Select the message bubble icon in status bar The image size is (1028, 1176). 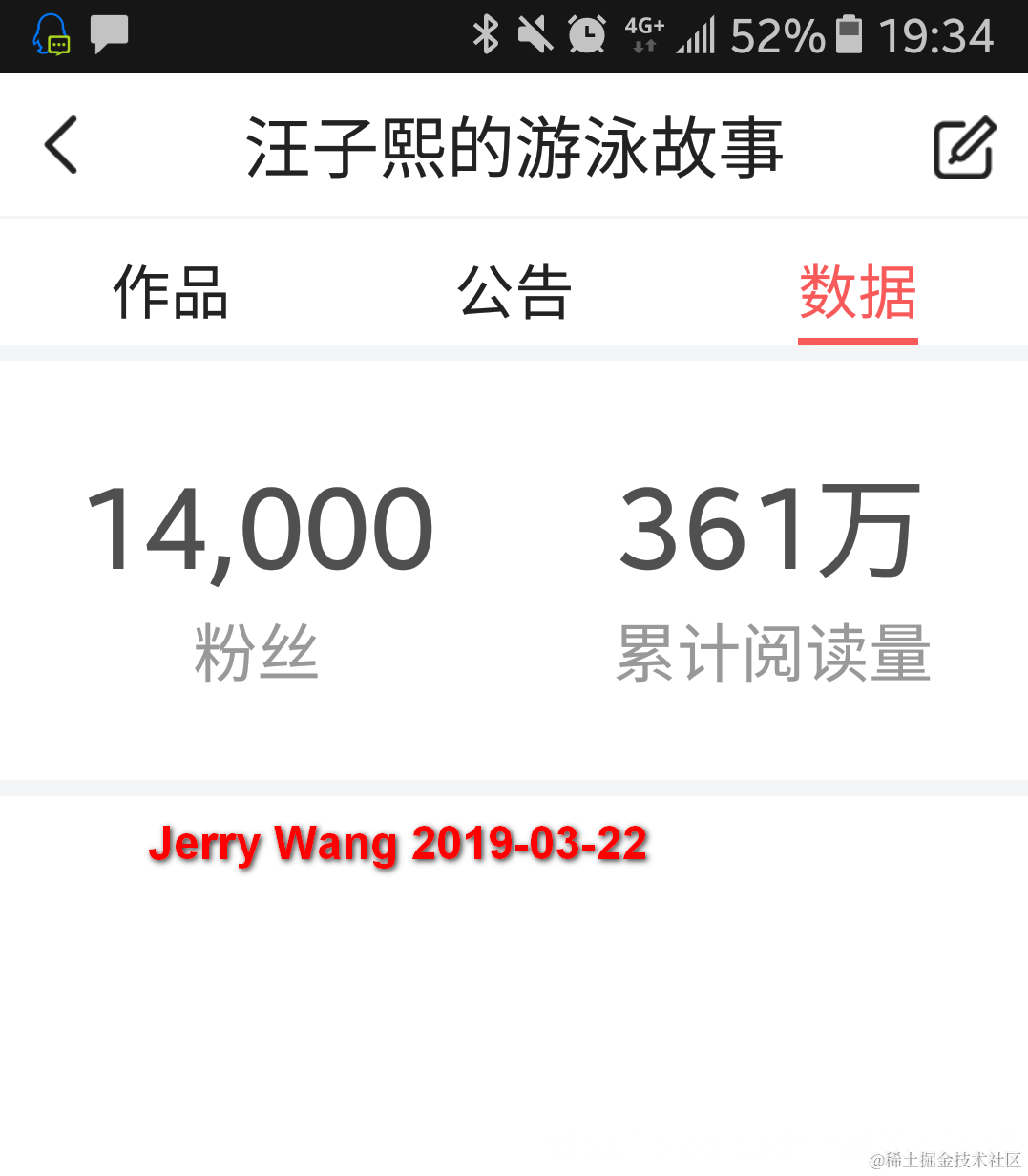109,33
